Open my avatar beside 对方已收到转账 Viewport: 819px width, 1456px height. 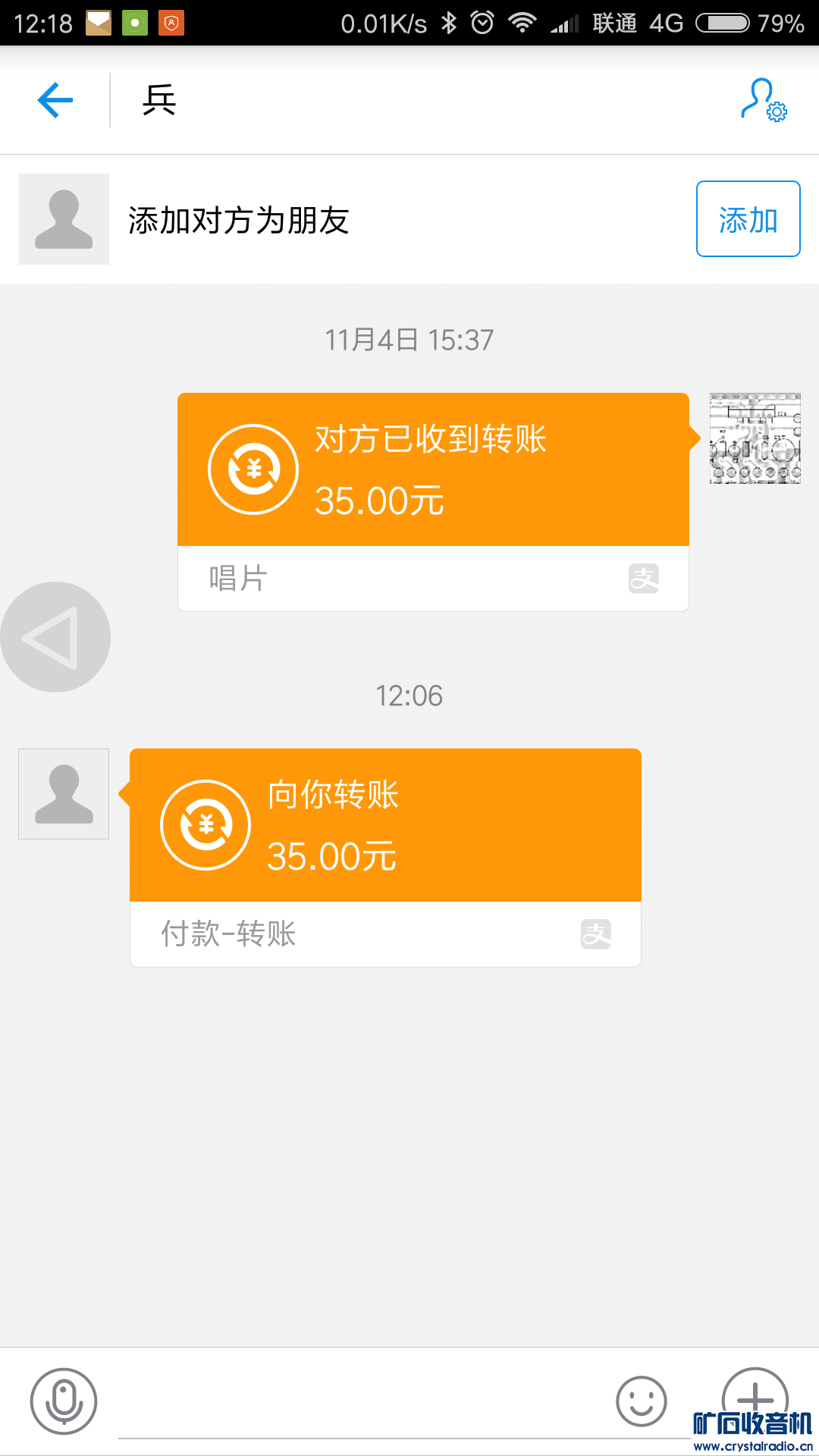tap(755, 438)
